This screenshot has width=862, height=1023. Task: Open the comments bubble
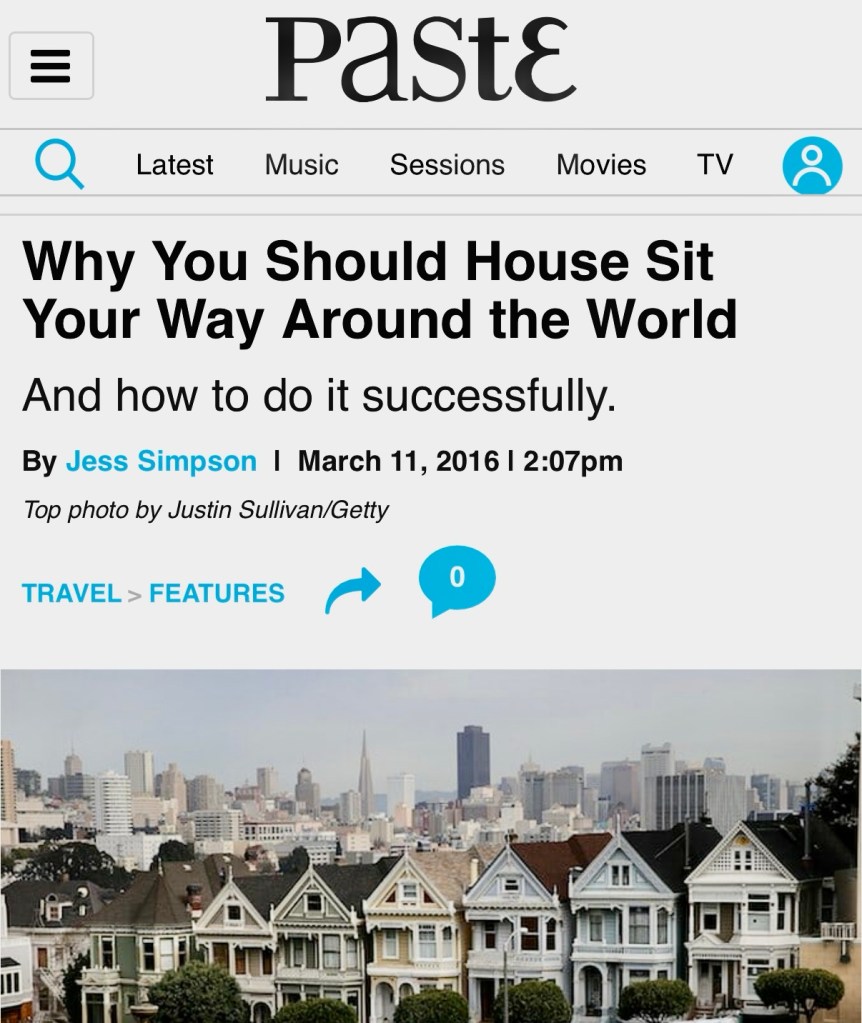pyautogui.click(x=456, y=584)
